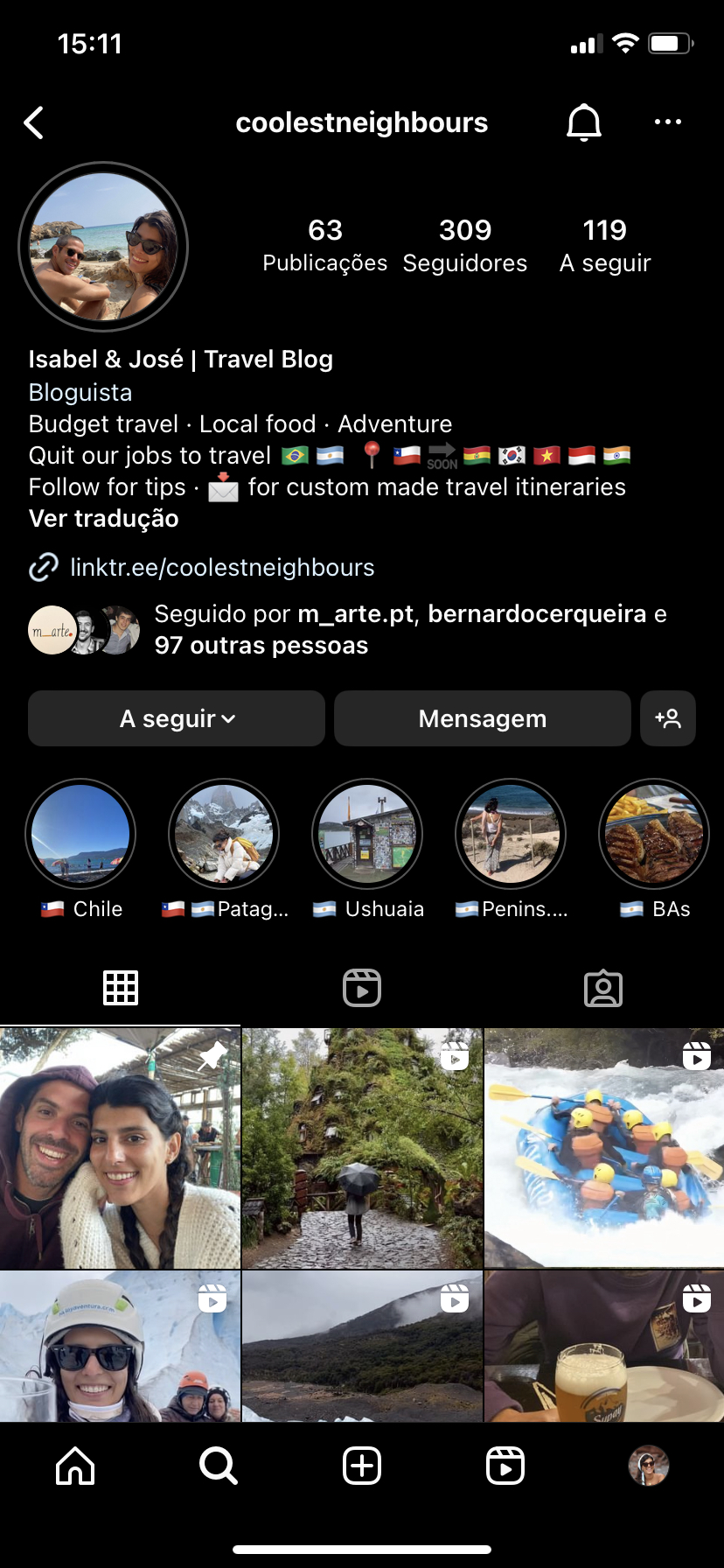Image resolution: width=724 pixels, height=1568 pixels.
Task: Switch to the Reels tab of profile
Action: pyautogui.click(x=362, y=988)
